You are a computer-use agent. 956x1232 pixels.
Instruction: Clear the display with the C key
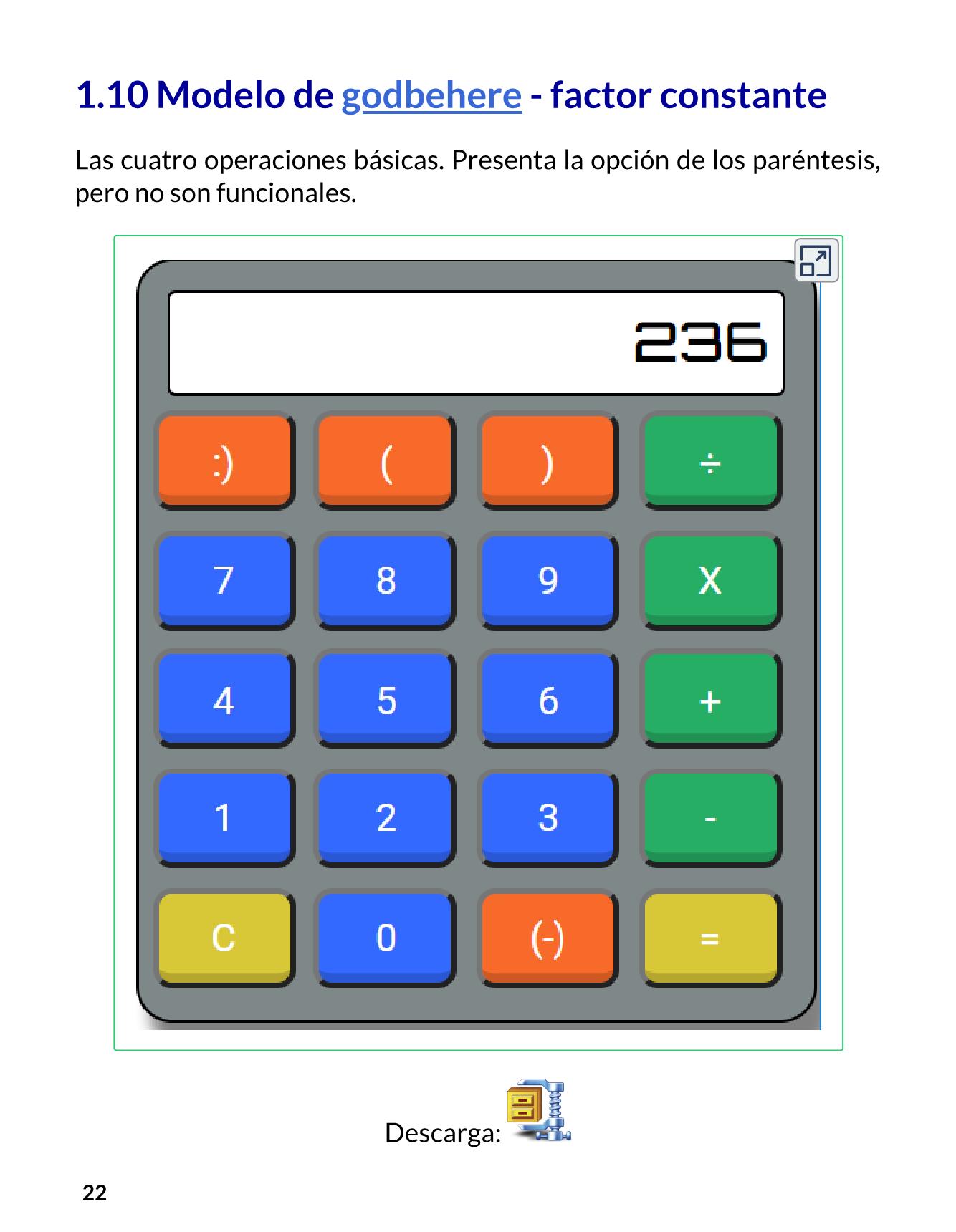tap(224, 937)
